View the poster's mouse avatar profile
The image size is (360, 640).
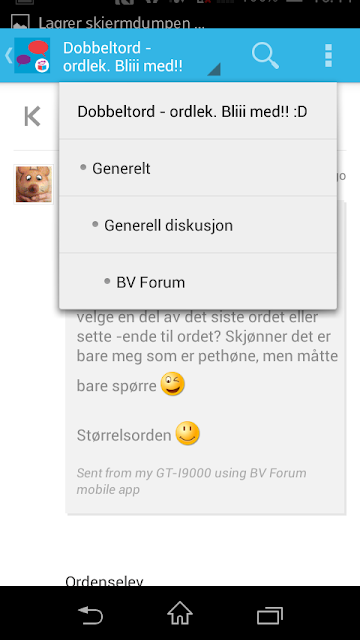tap(33, 184)
